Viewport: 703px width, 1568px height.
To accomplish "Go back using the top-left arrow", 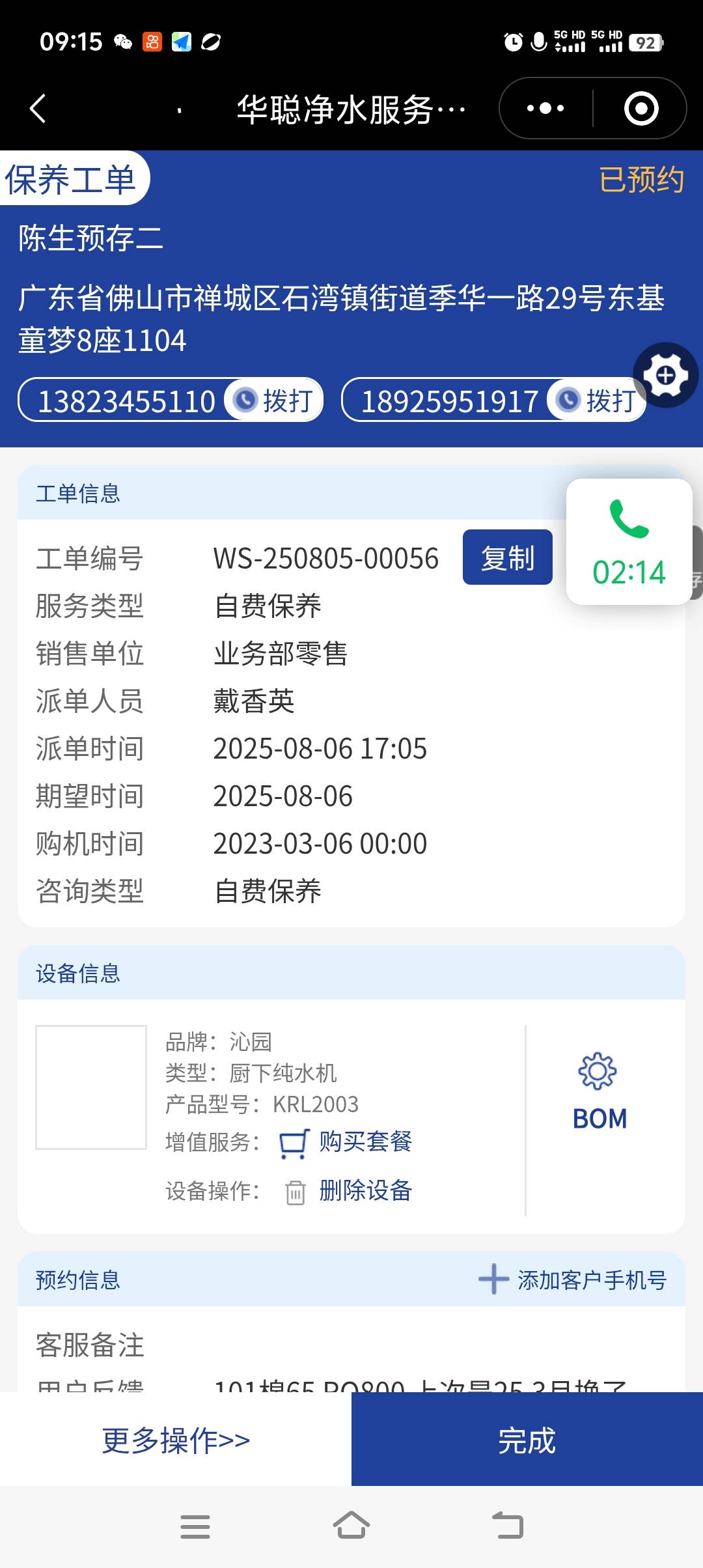I will [x=38, y=108].
